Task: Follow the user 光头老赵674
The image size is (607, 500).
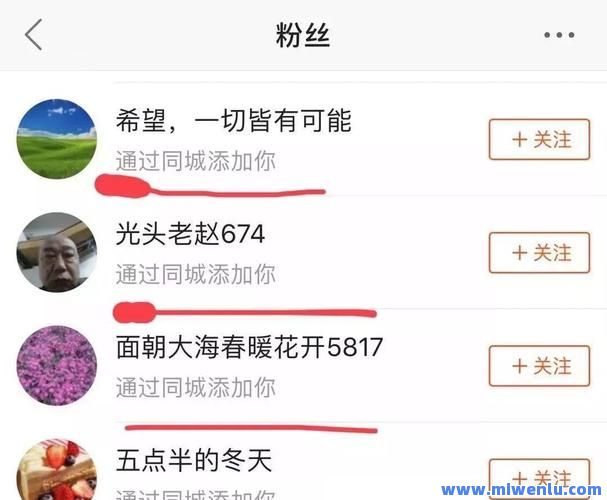Action: [539, 253]
